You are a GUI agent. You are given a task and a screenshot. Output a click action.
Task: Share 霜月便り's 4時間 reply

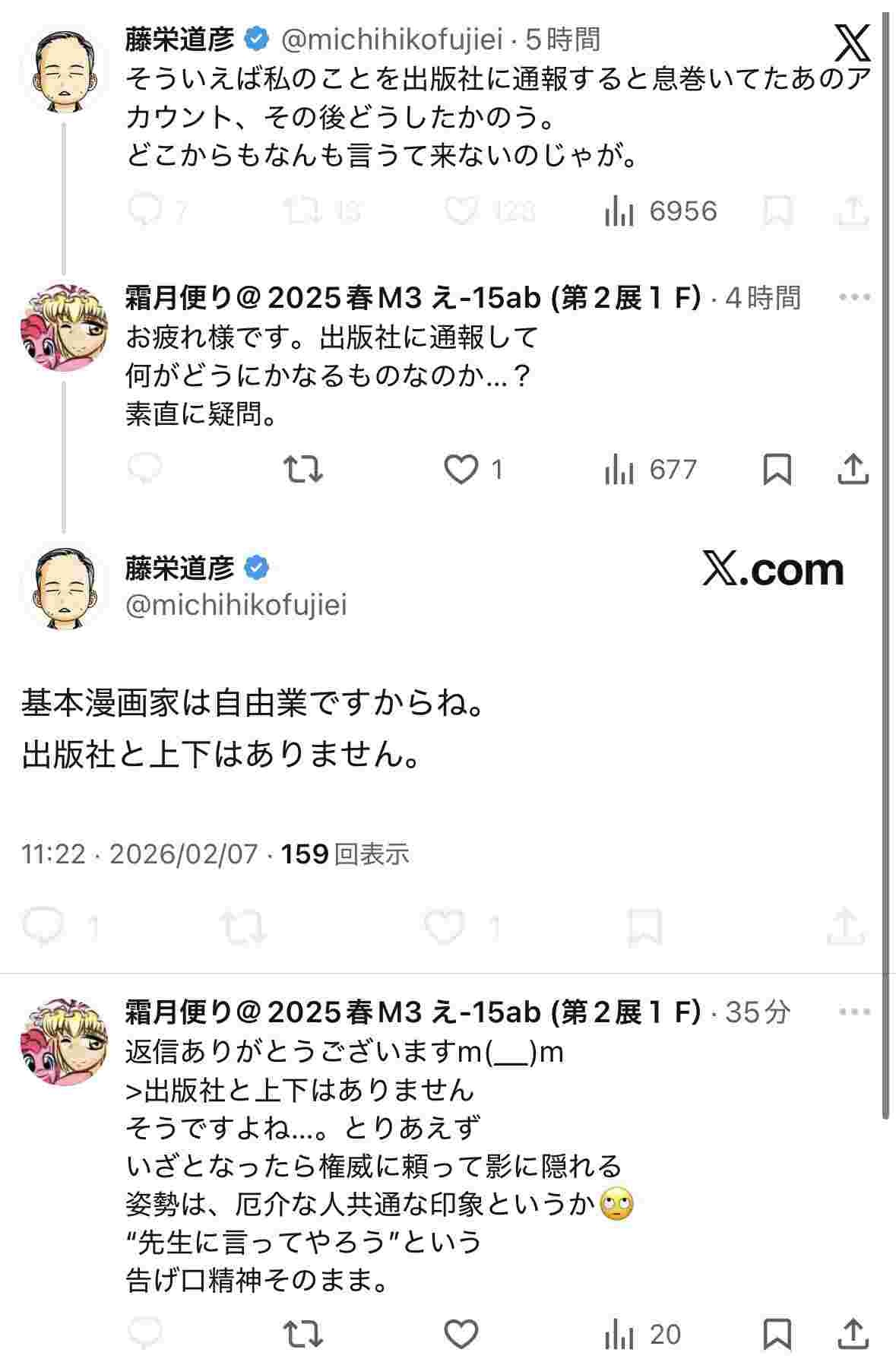[x=853, y=470]
